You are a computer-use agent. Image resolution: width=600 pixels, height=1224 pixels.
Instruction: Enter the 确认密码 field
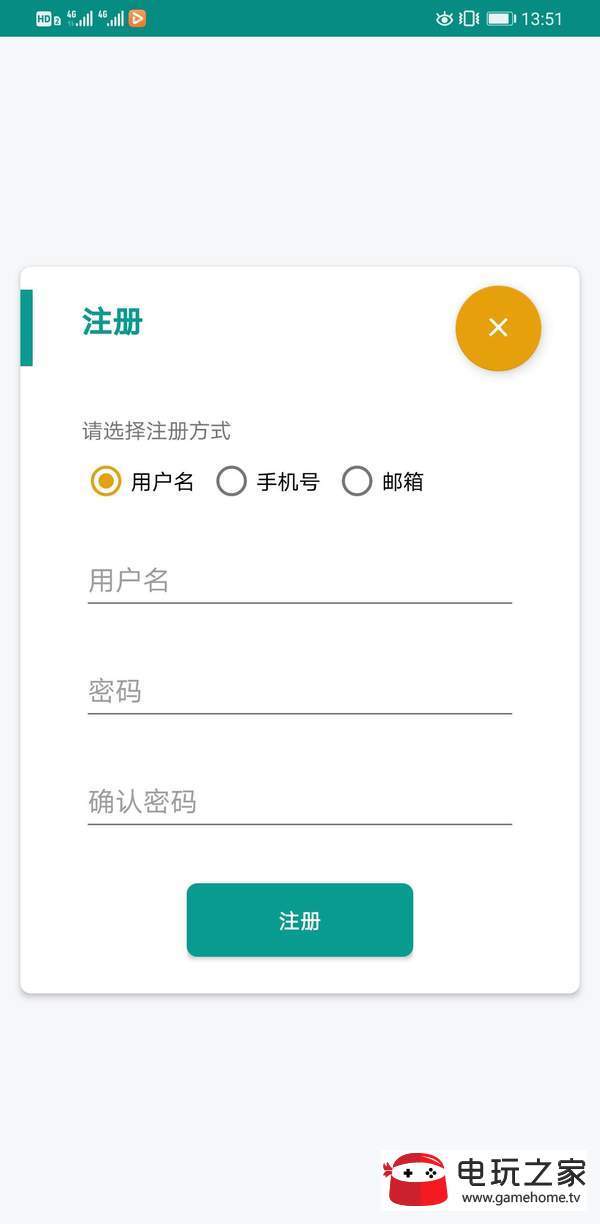click(x=300, y=802)
